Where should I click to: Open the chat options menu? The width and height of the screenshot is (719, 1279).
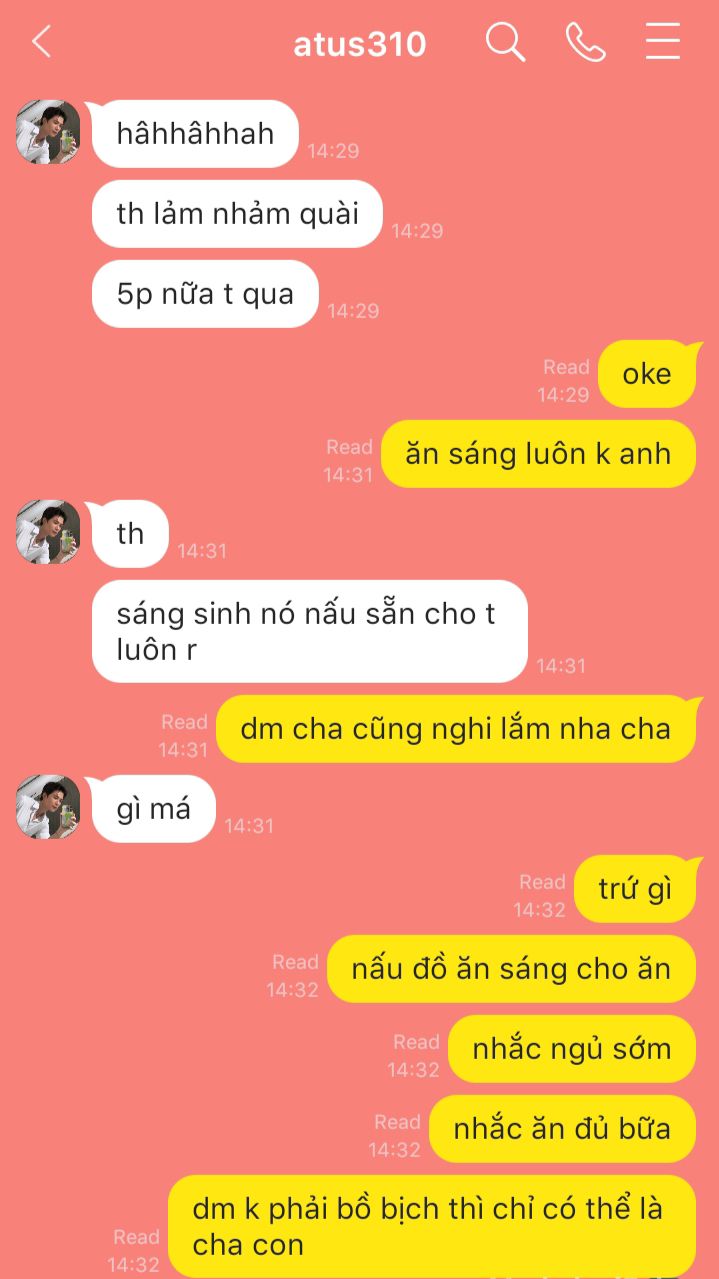pos(663,42)
